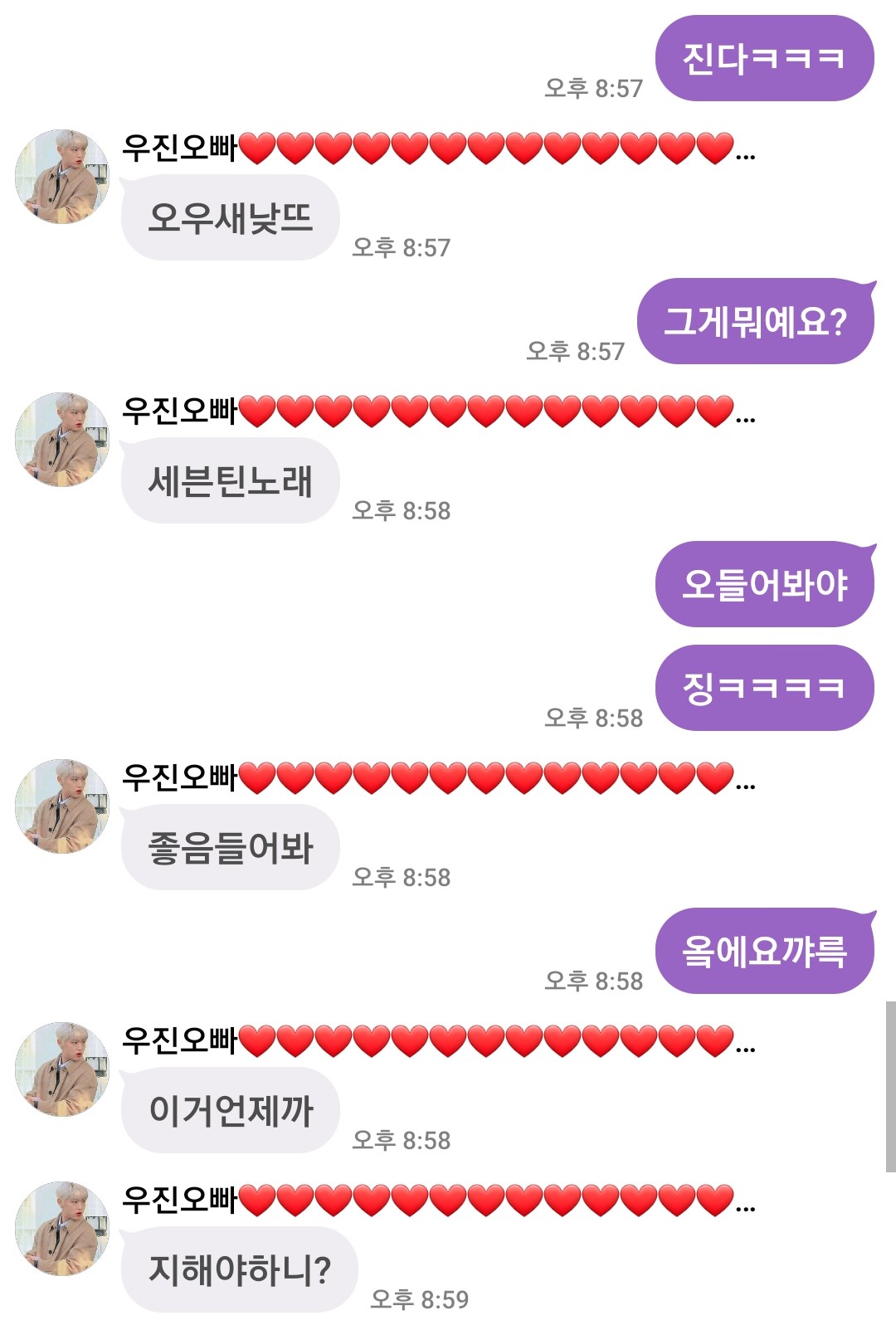Image resolution: width=896 pixels, height=1325 pixels.
Task: View sender profile beside the 좋음들어봐 message
Action: click(x=62, y=806)
